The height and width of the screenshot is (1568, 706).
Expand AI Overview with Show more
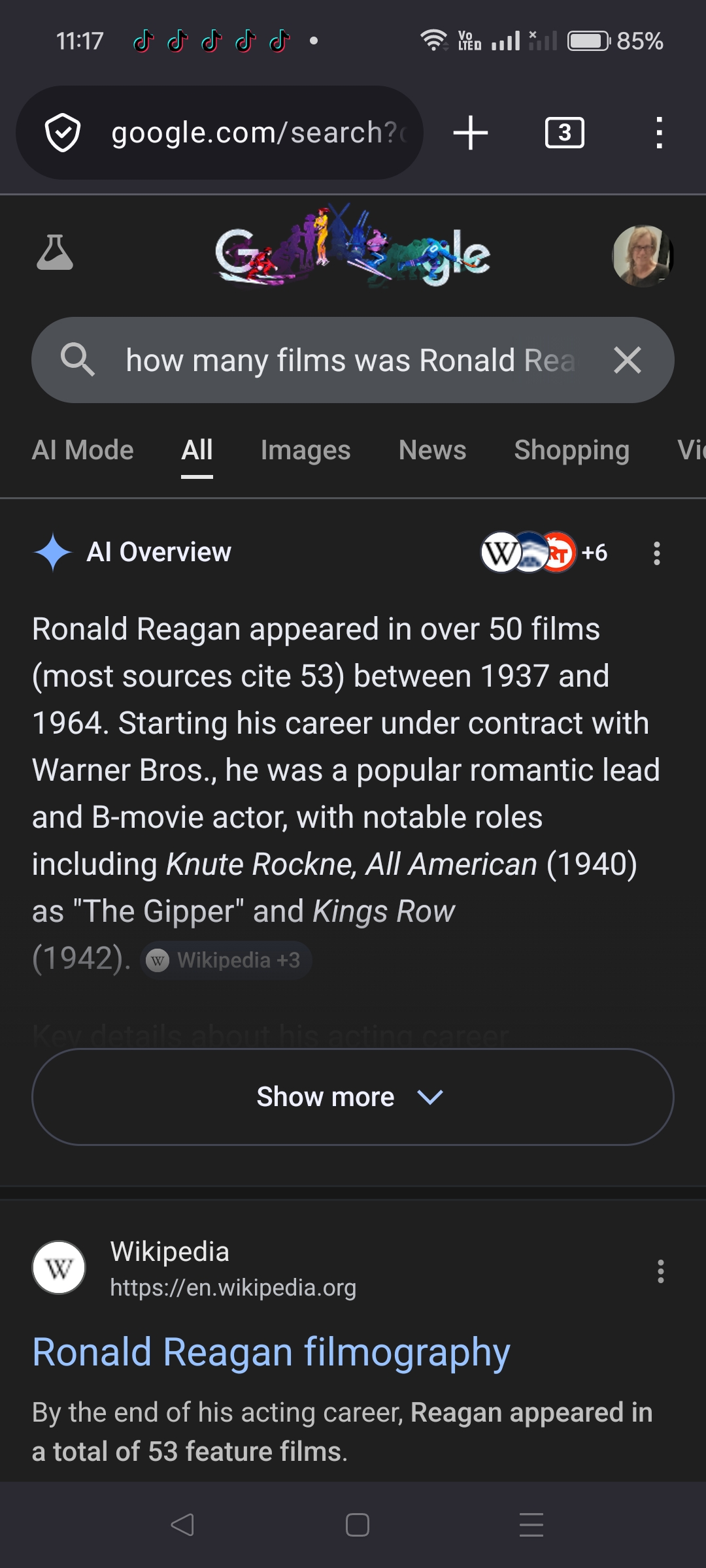(x=352, y=1097)
